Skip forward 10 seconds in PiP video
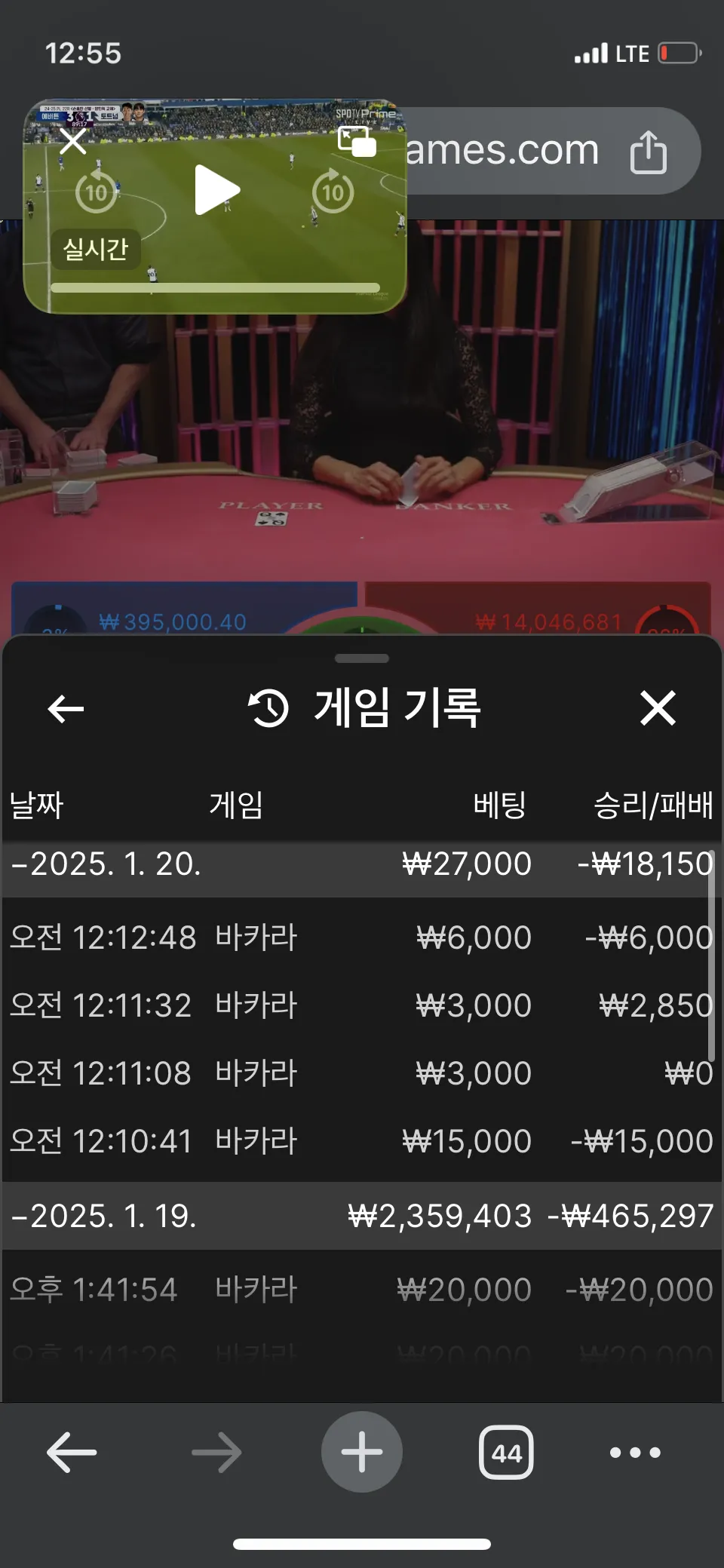 click(x=333, y=192)
